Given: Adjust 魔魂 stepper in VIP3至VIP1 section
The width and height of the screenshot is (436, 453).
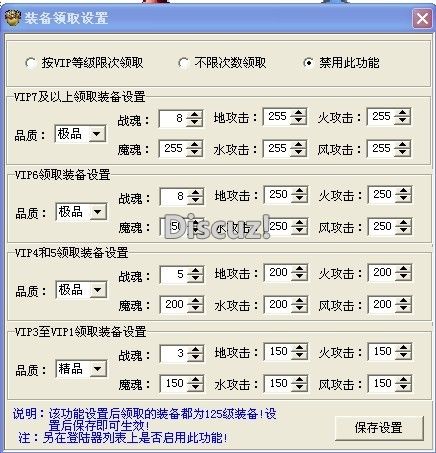Looking at the screenshot, I should [195, 383].
